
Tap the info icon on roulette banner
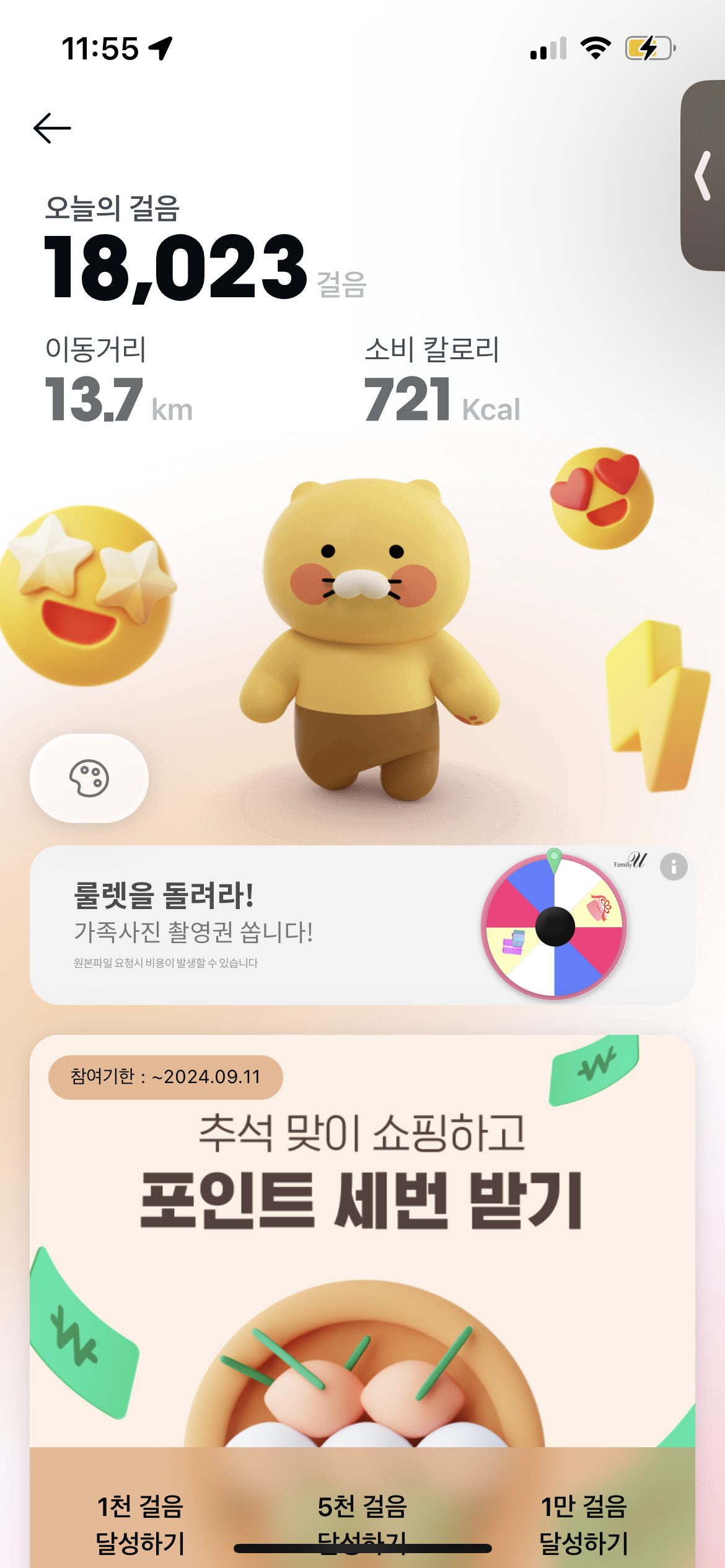point(674,866)
